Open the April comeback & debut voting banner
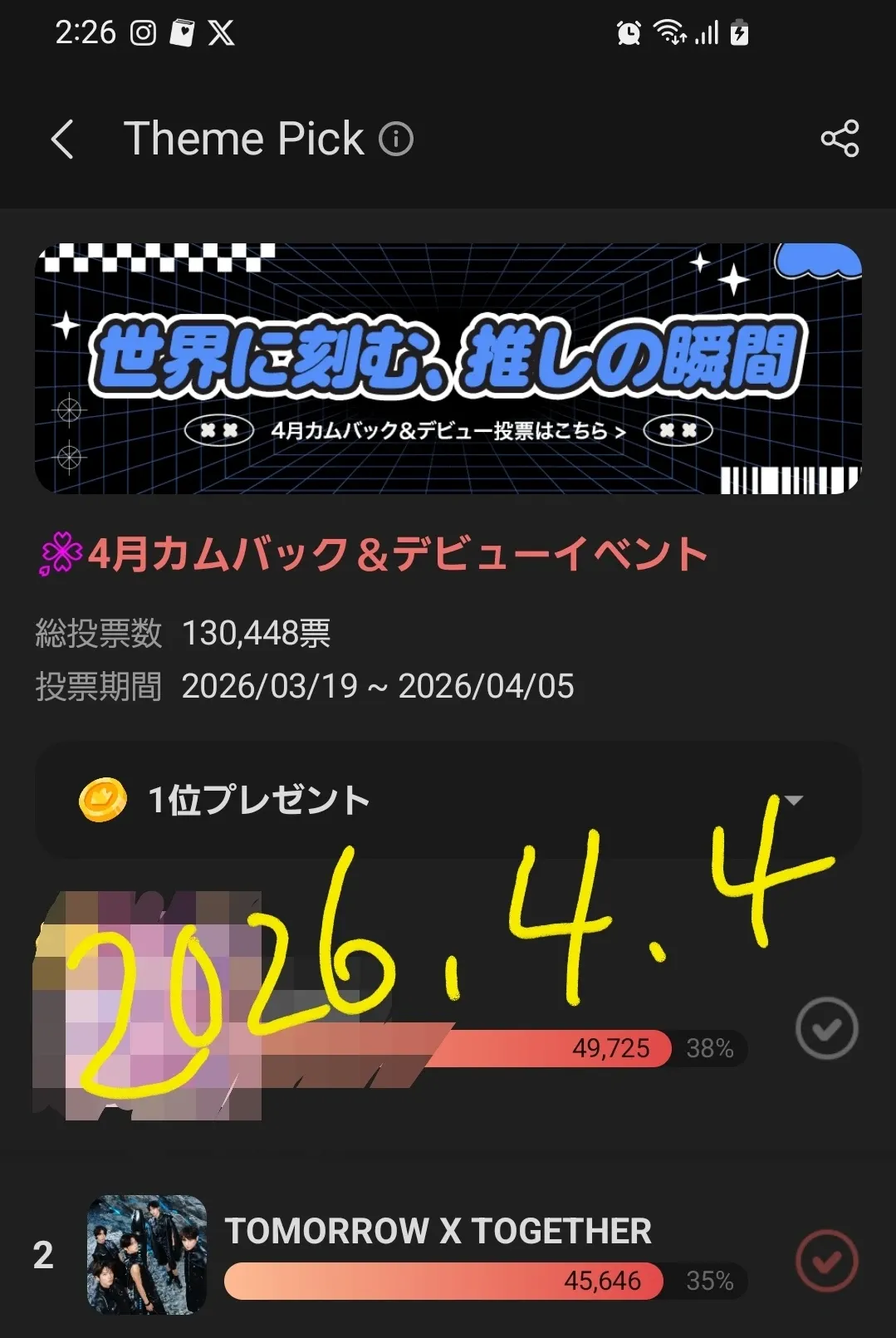Viewport: 896px width, 1338px height. (448, 369)
